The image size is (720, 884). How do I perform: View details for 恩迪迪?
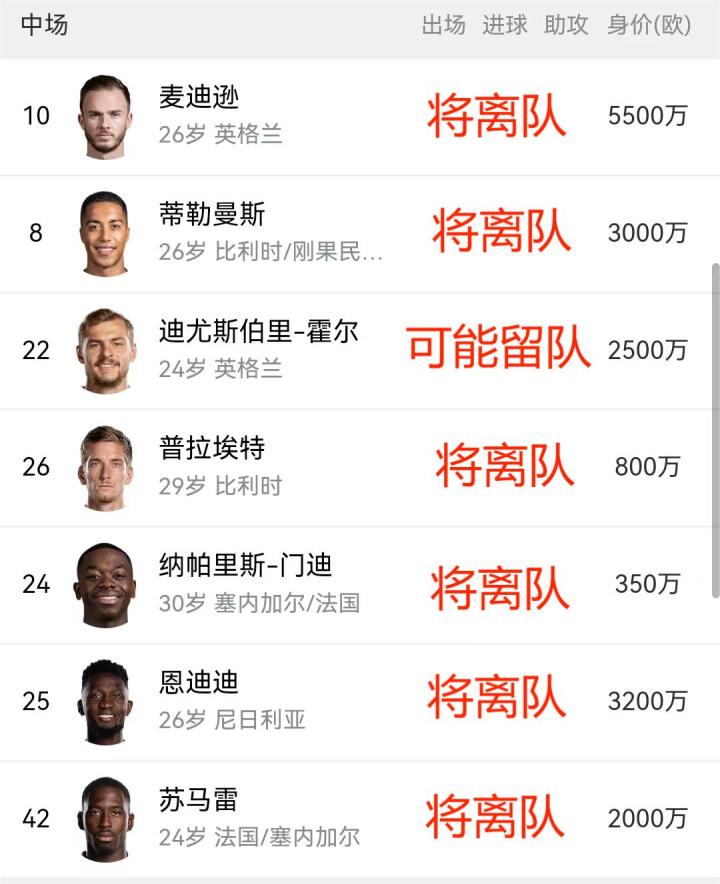(199, 683)
